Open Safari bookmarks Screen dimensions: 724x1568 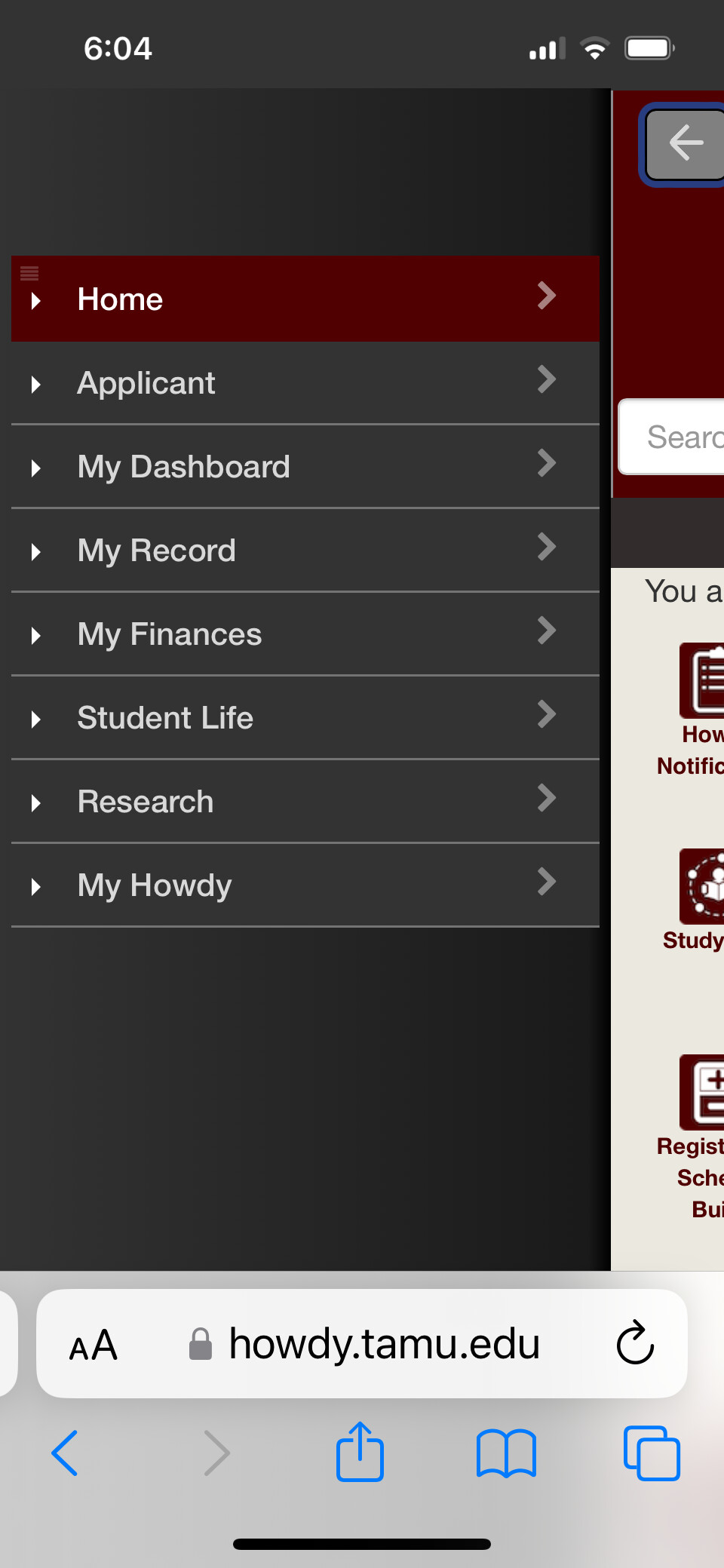(506, 1453)
